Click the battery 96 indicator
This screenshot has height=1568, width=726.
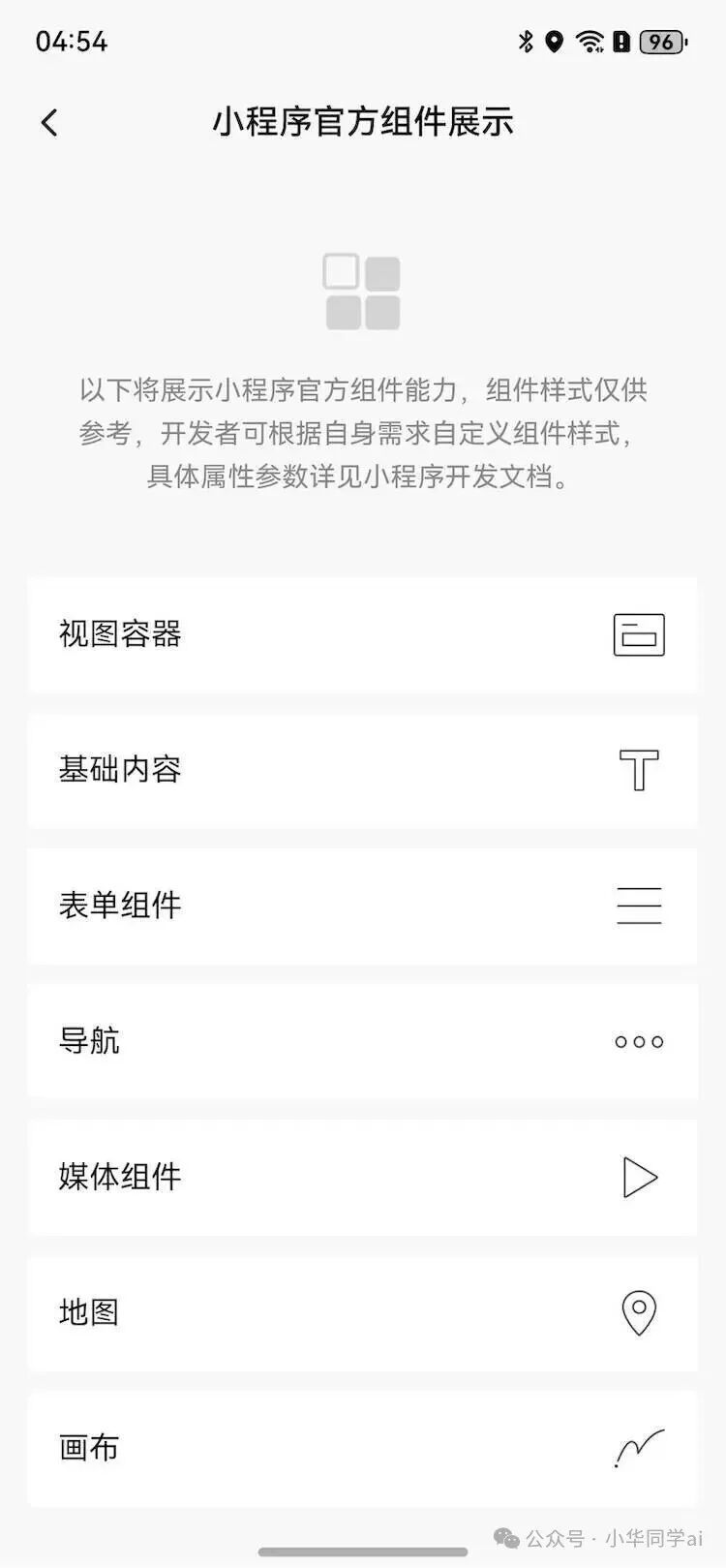click(661, 41)
